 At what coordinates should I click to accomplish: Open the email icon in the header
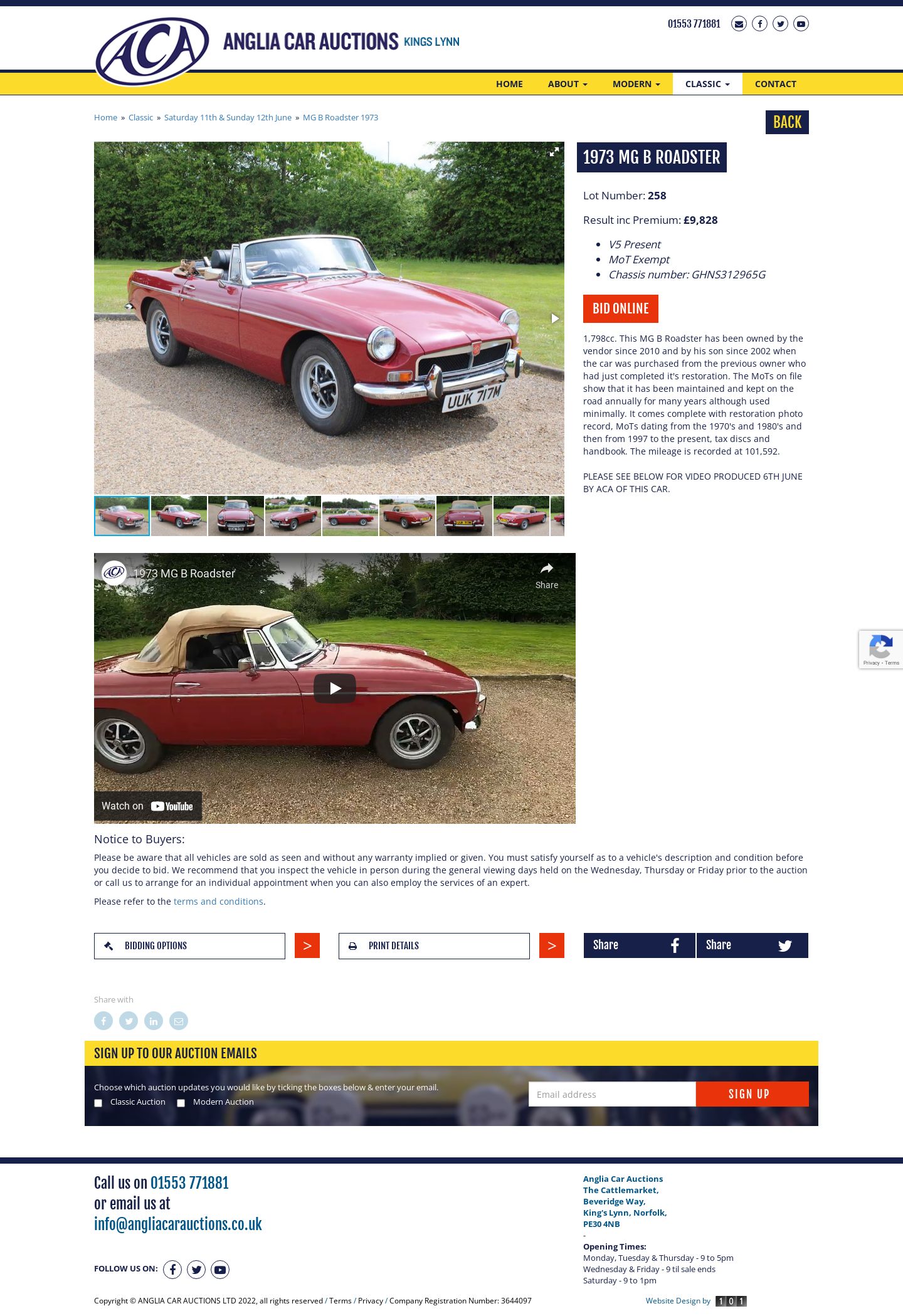point(739,24)
